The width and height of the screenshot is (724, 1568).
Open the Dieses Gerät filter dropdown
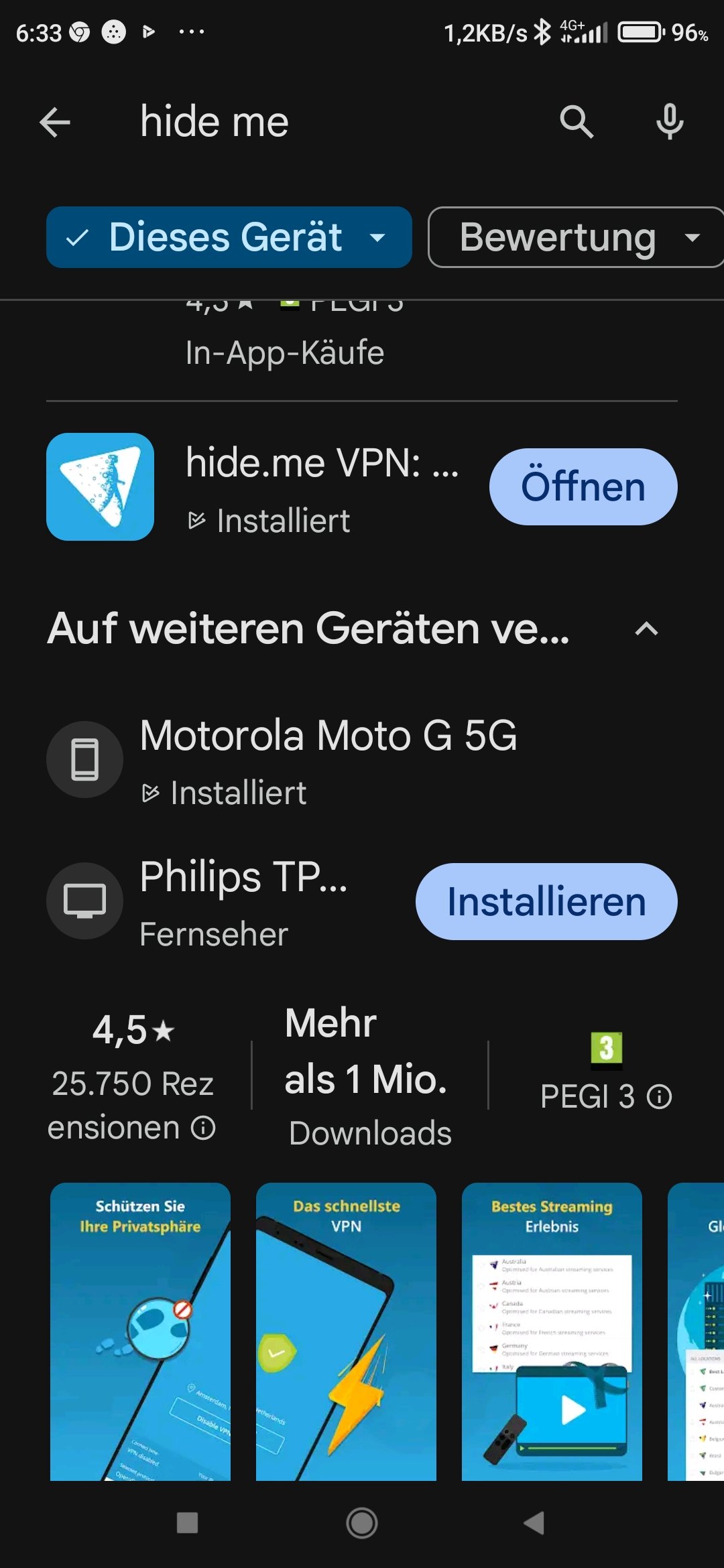[x=229, y=237]
